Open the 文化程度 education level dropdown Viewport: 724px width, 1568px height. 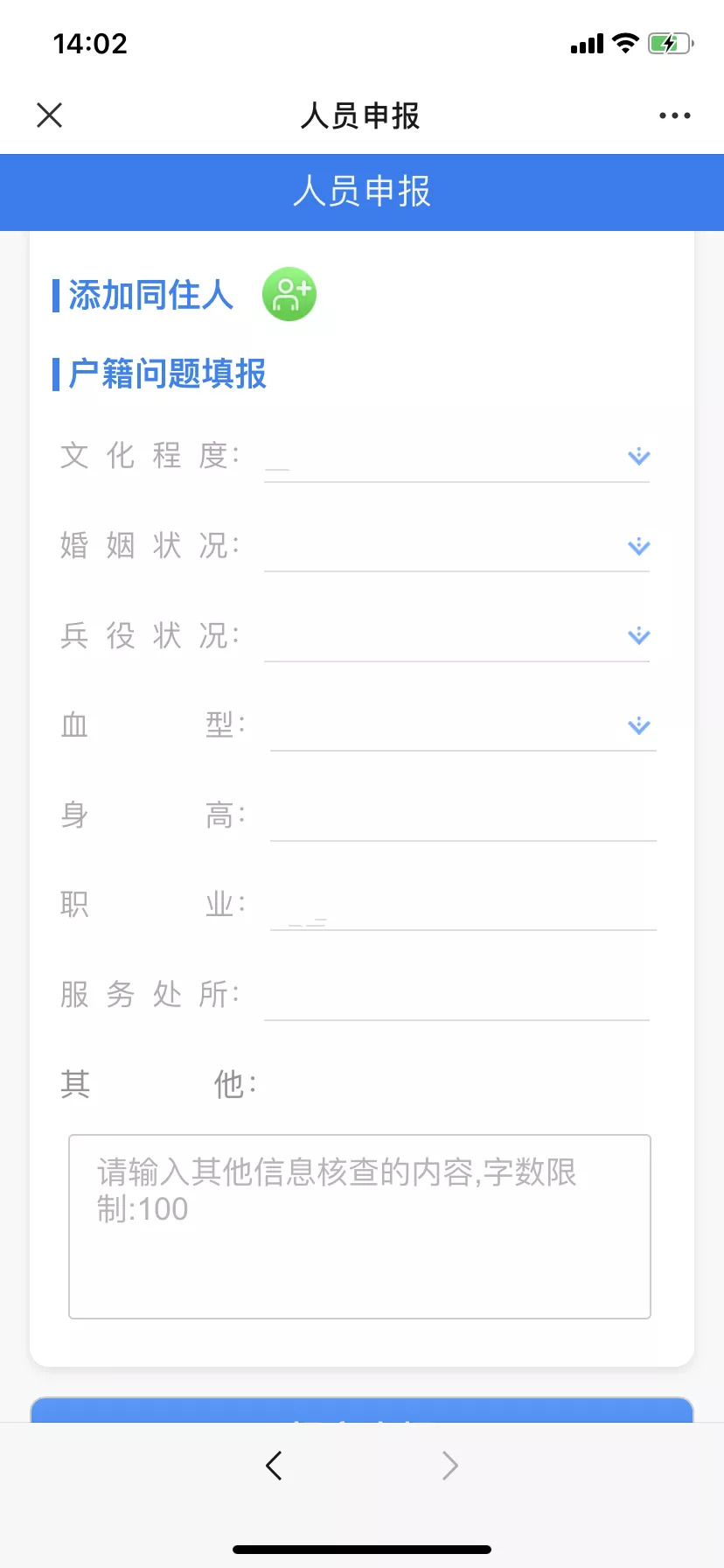click(x=455, y=456)
